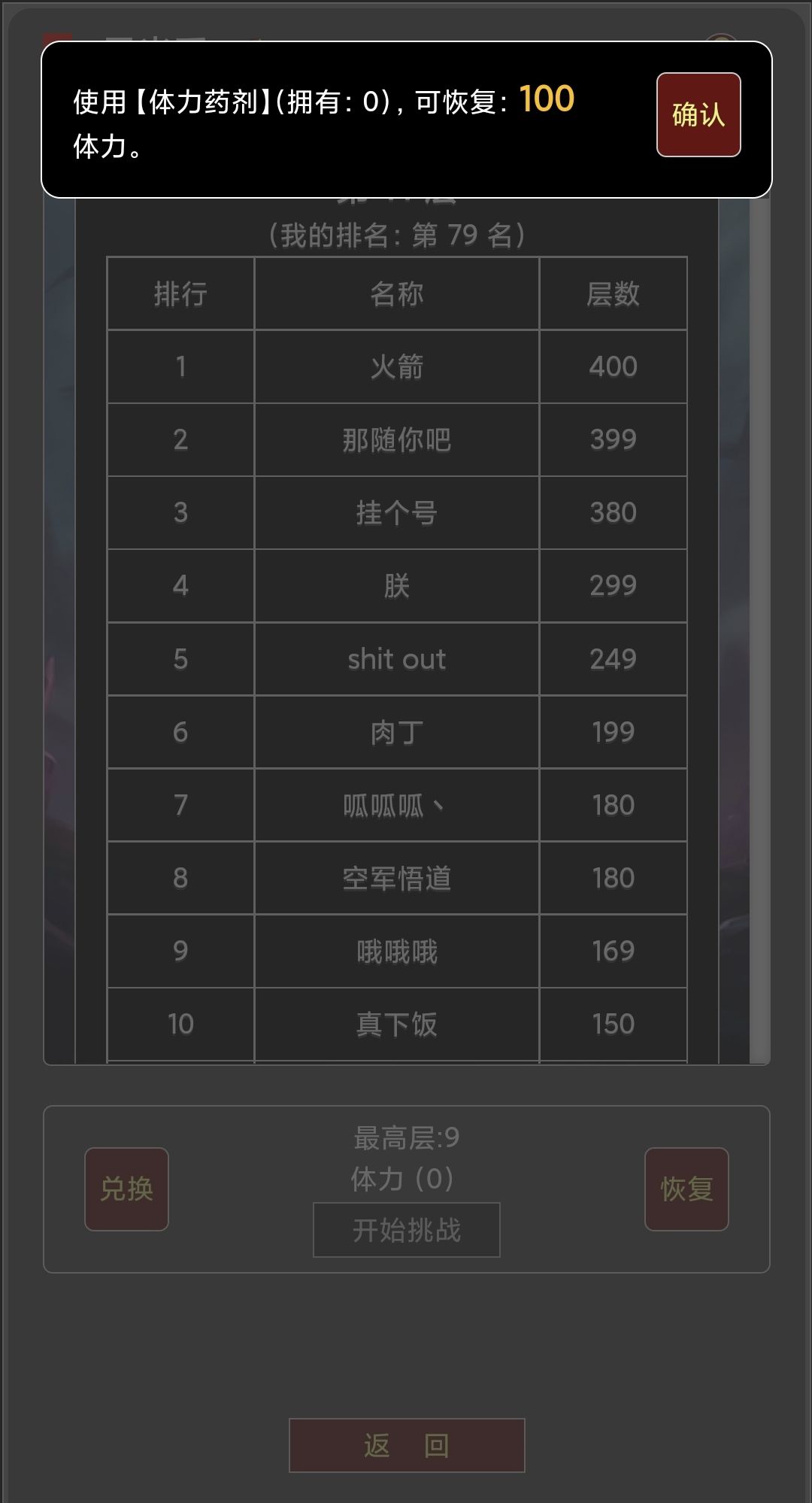Tap the 层数 column header
Viewport: 812px width, 1503px height.
613,295
